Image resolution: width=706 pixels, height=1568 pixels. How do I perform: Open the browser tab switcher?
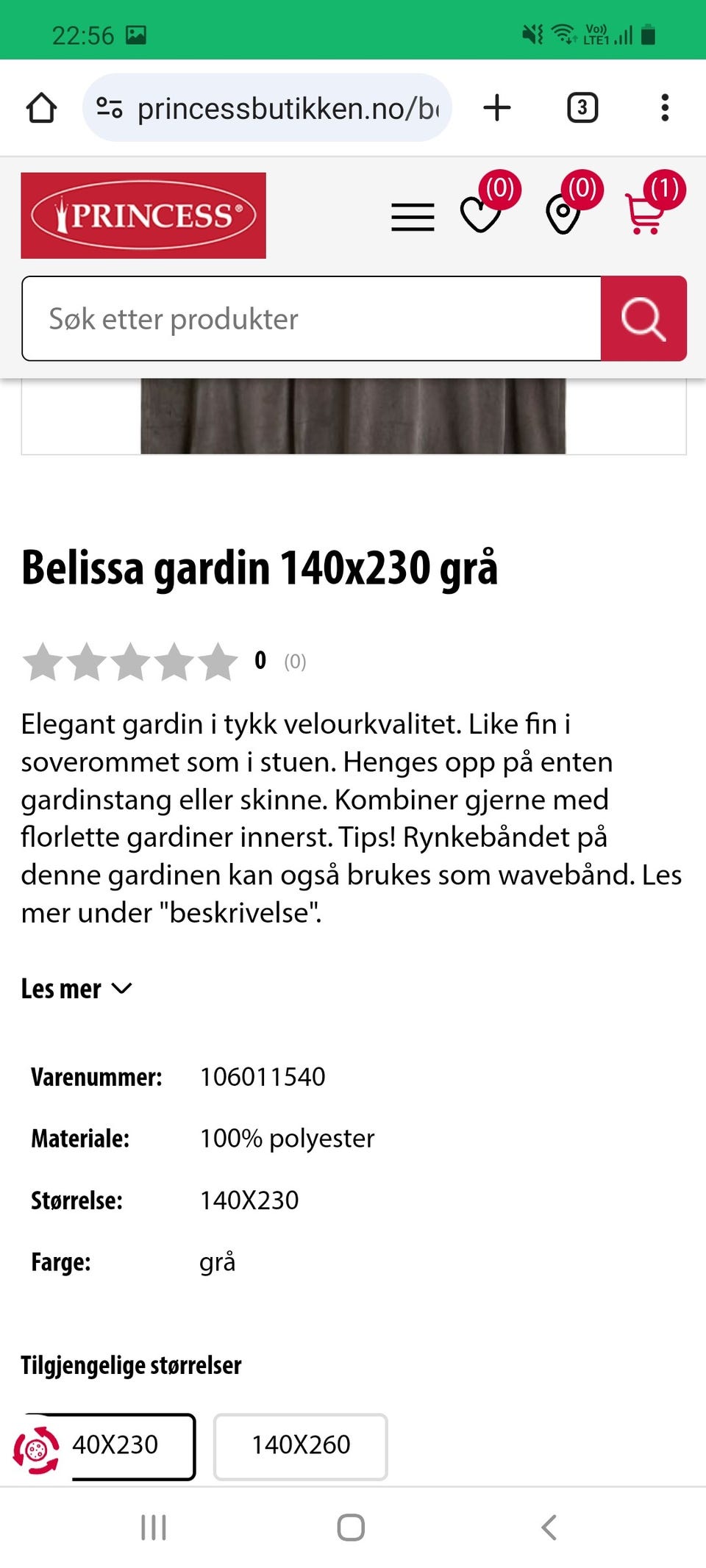point(581,107)
